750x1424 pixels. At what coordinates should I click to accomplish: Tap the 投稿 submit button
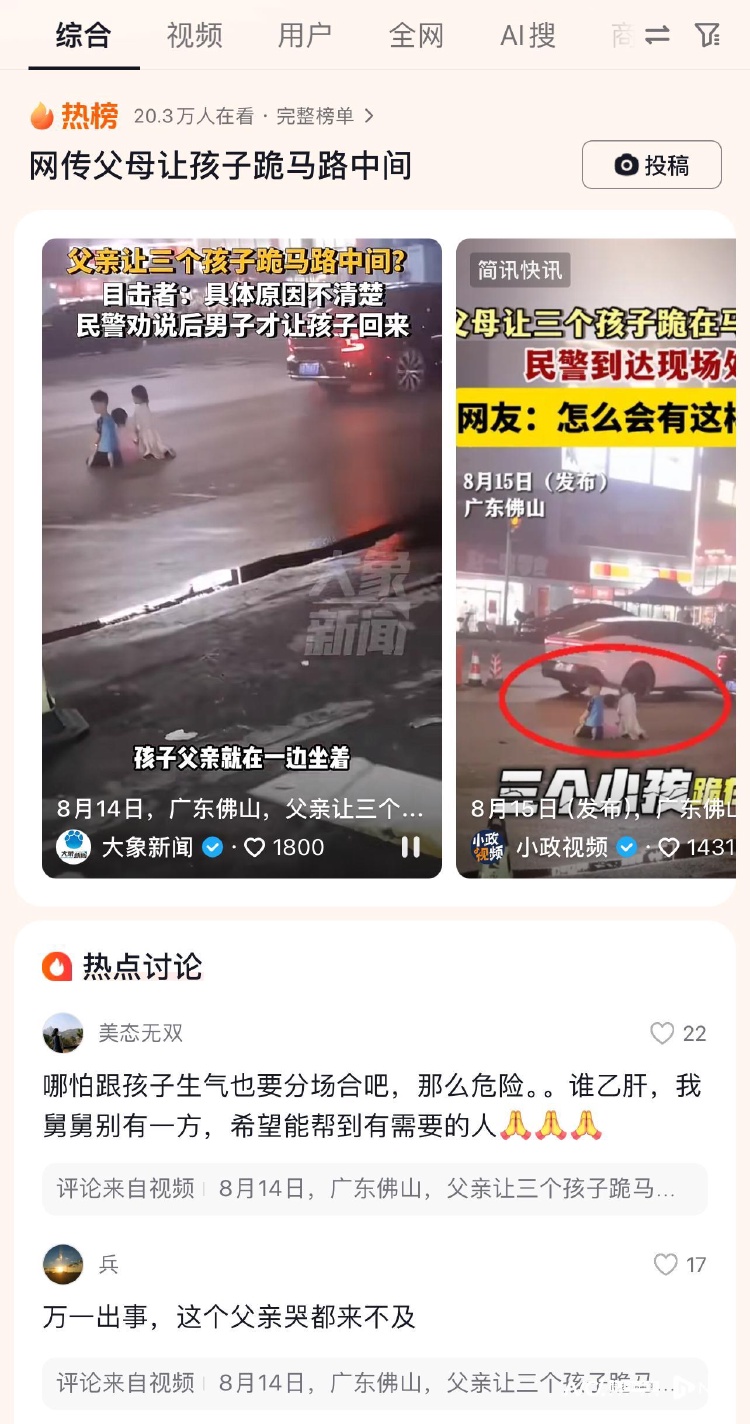651,165
